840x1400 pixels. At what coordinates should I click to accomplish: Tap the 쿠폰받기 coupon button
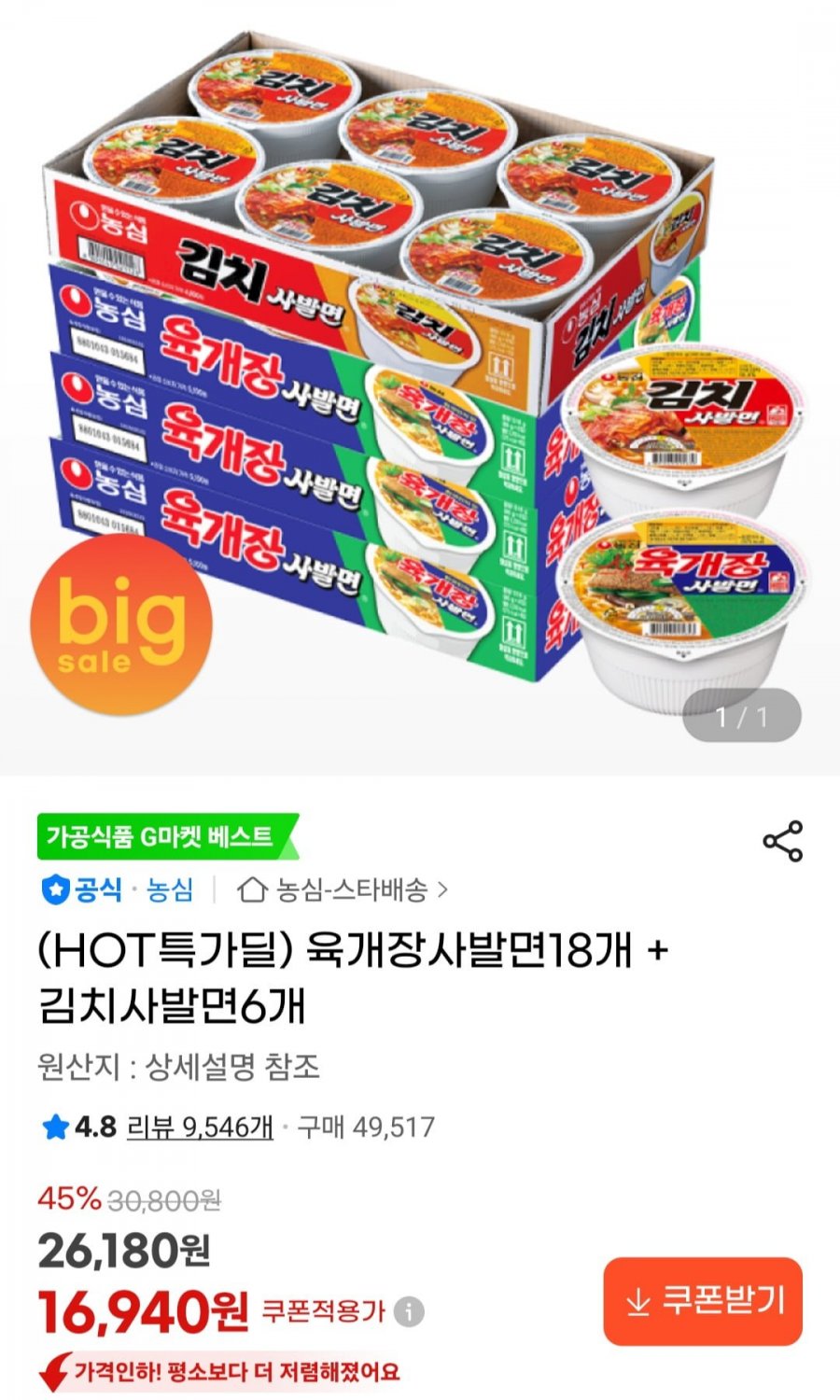pos(703,1301)
